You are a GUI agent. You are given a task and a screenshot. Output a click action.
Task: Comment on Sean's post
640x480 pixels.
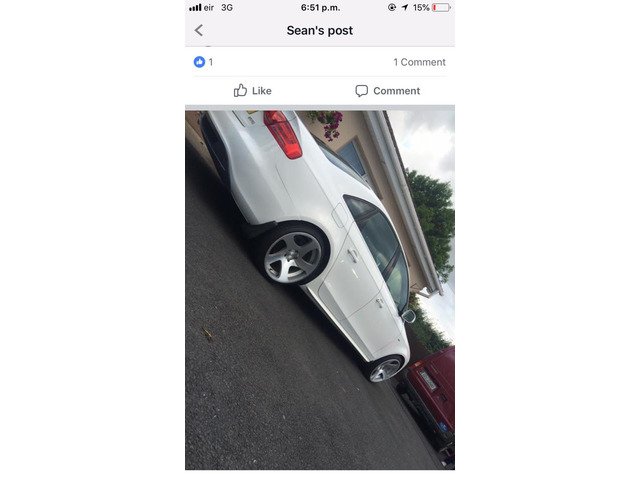tap(387, 91)
